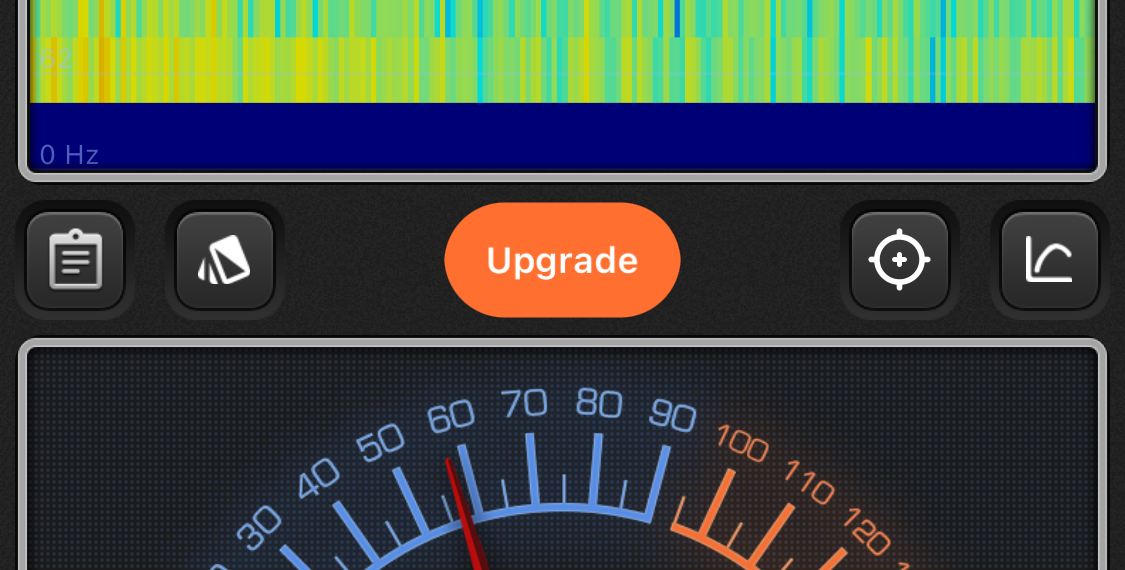Image resolution: width=1125 pixels, height=570 pixels.
Task: Tap the orange Upgrade button
Action: coord(562,260)
